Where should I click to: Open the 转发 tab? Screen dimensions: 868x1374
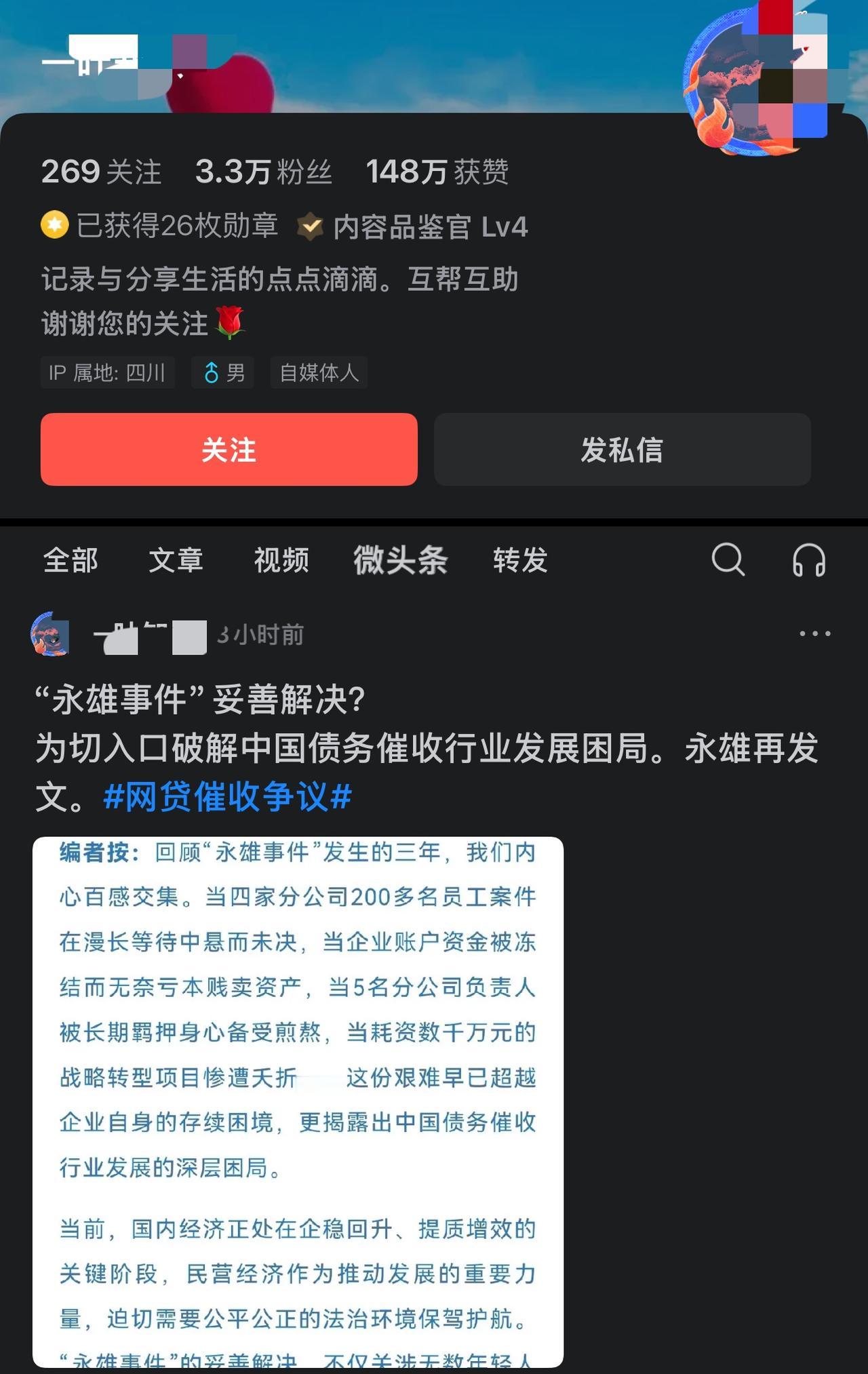click(x=520, y=561)
